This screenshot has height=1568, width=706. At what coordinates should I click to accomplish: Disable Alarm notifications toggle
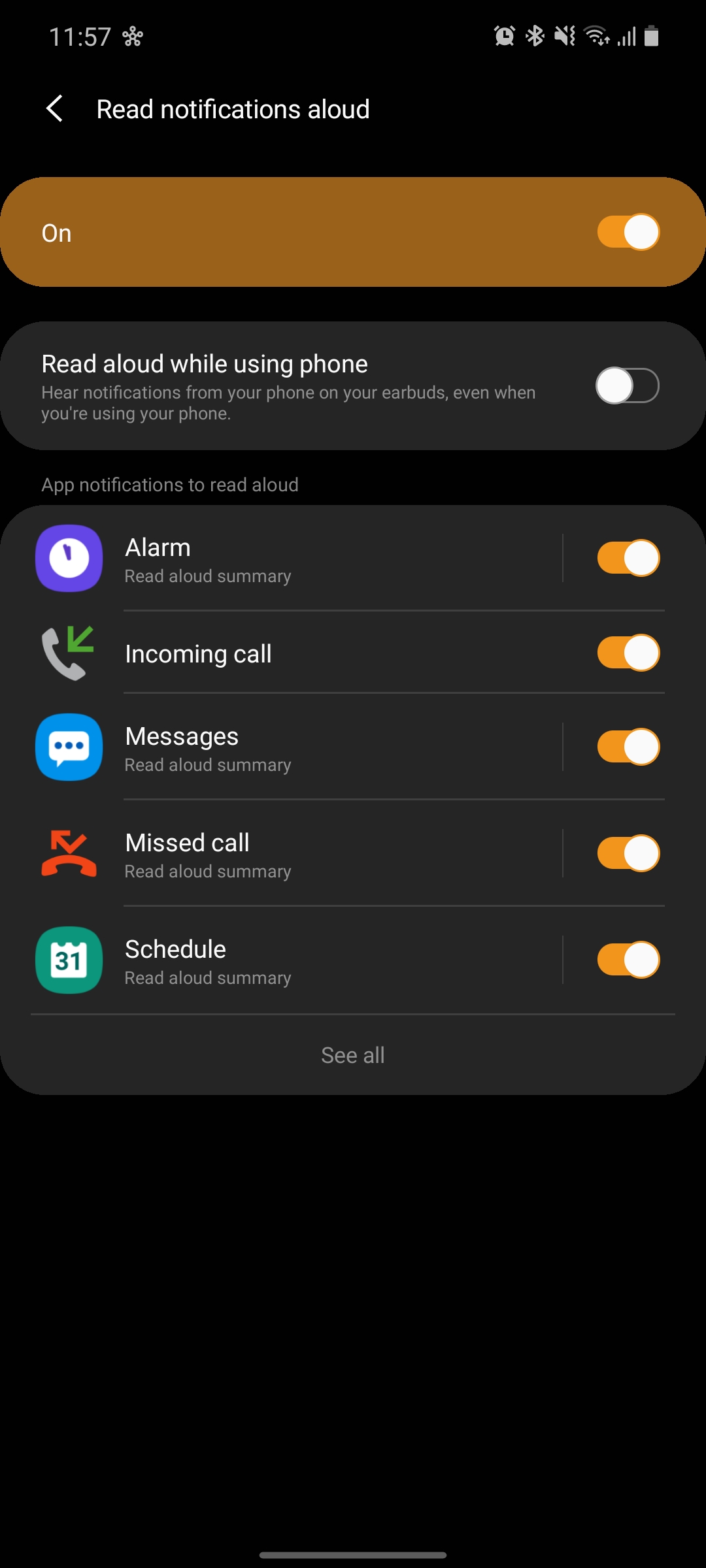coord(628,558)
